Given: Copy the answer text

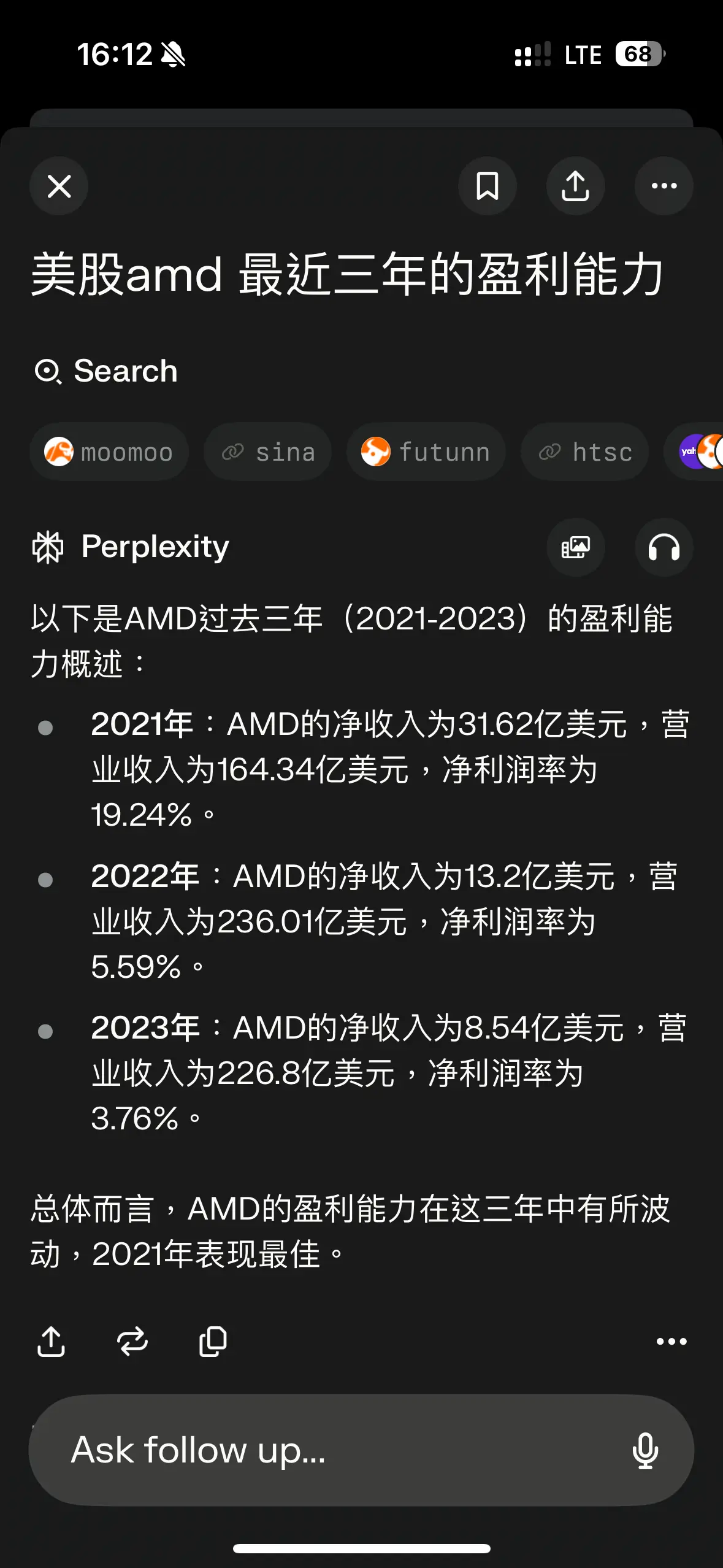Looking at the screenshot, I should tap(213, 1342).
